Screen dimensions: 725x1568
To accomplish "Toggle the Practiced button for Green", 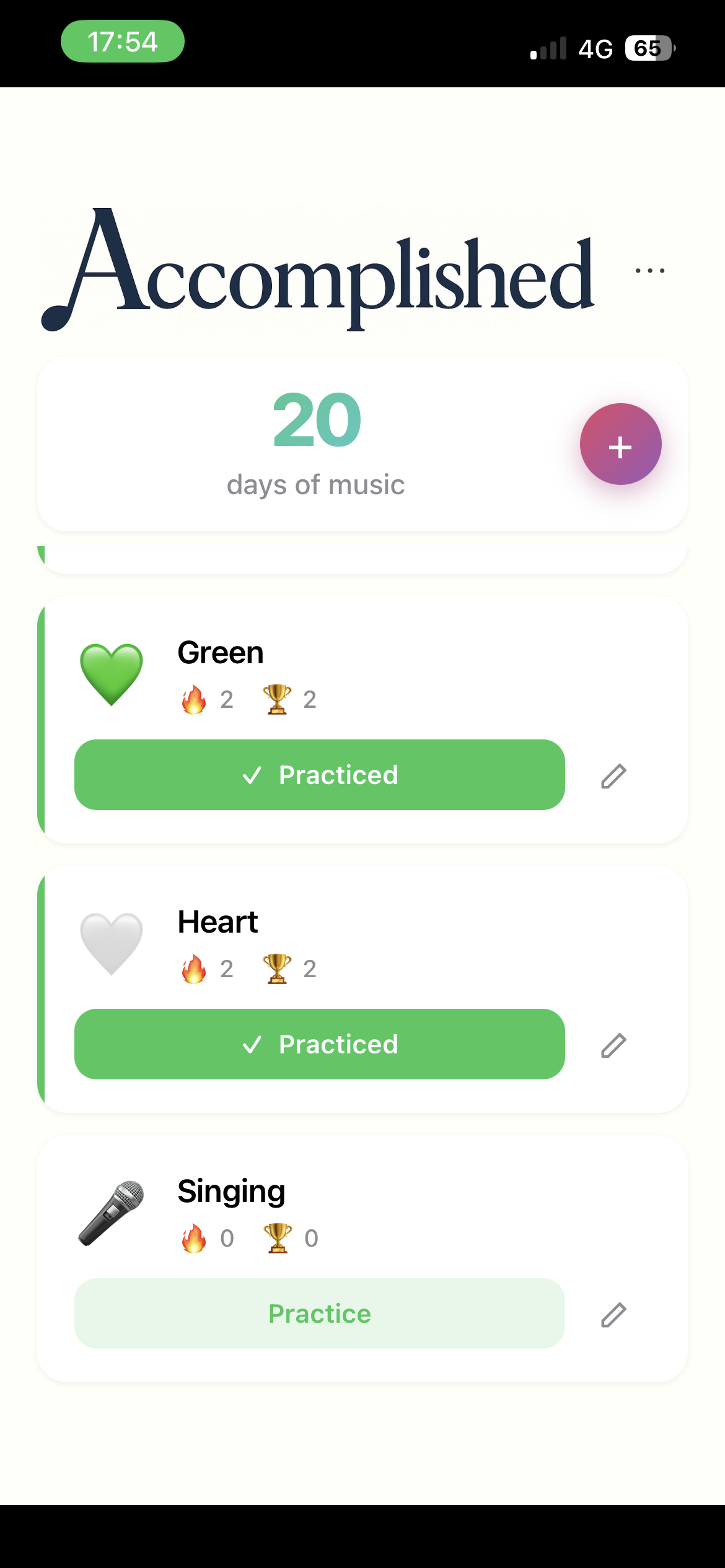I will pos(319,775).
